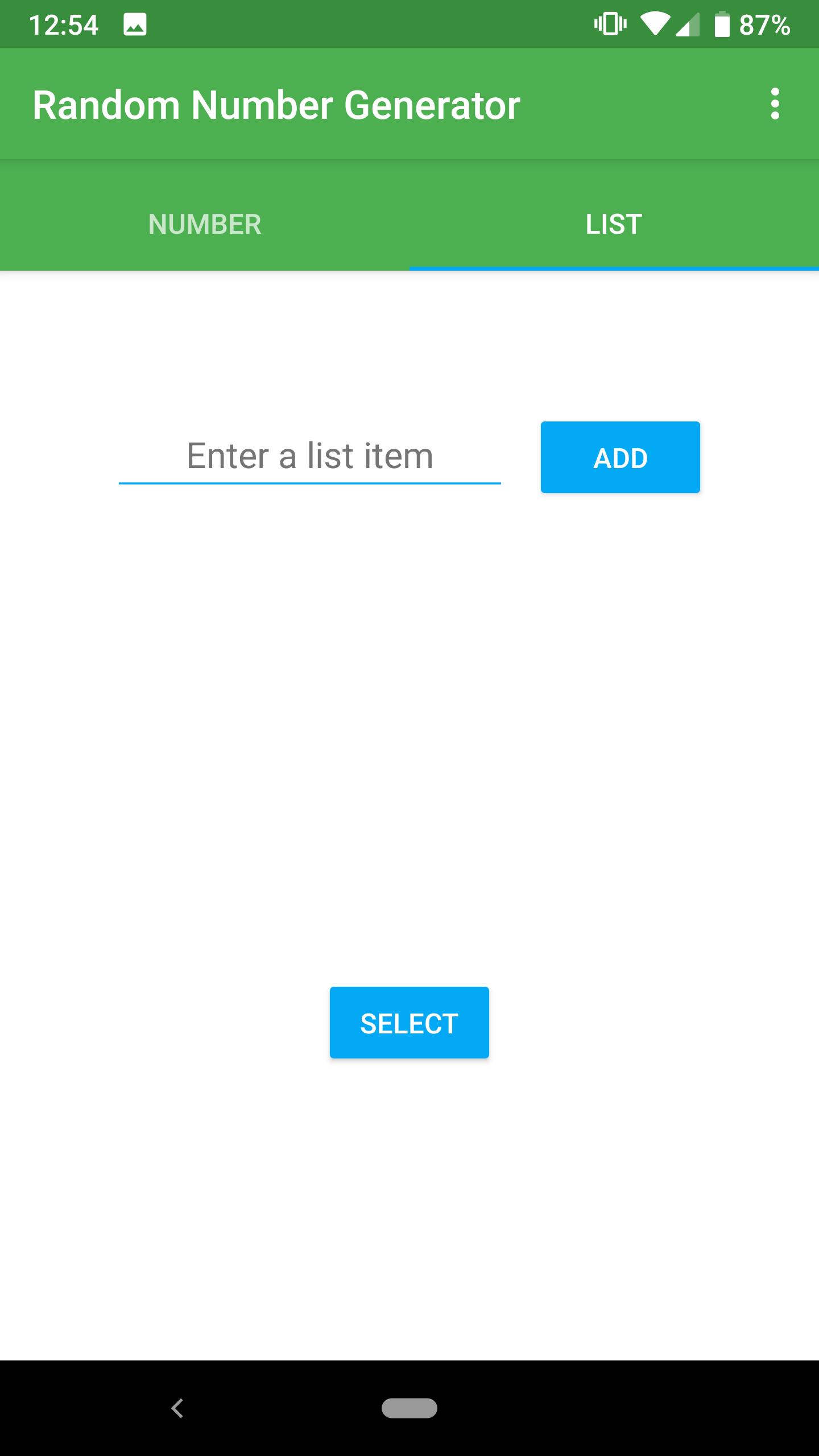Go to the home screen via home pill

click(x=409, y=1408)
